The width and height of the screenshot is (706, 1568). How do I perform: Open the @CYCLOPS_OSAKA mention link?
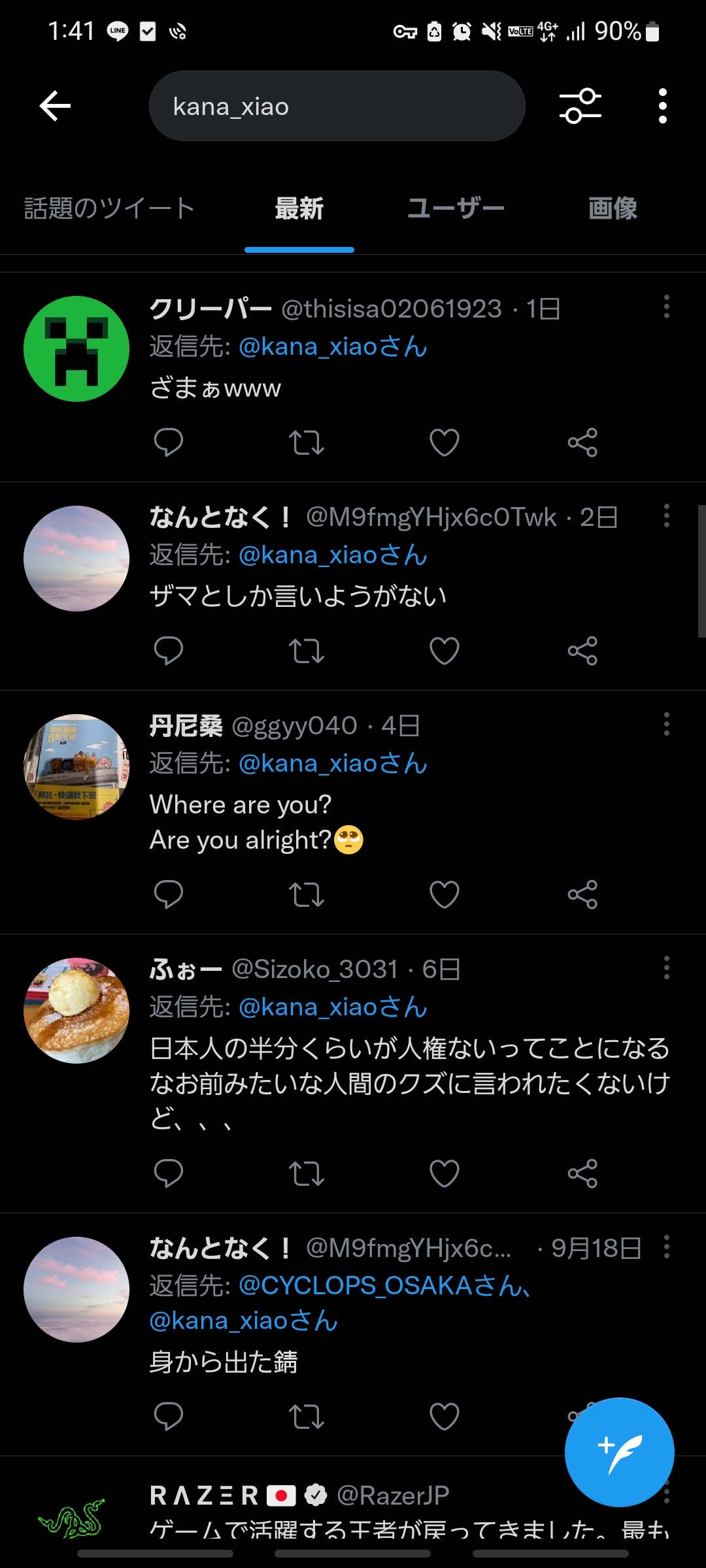click(x=356, y=1286)
